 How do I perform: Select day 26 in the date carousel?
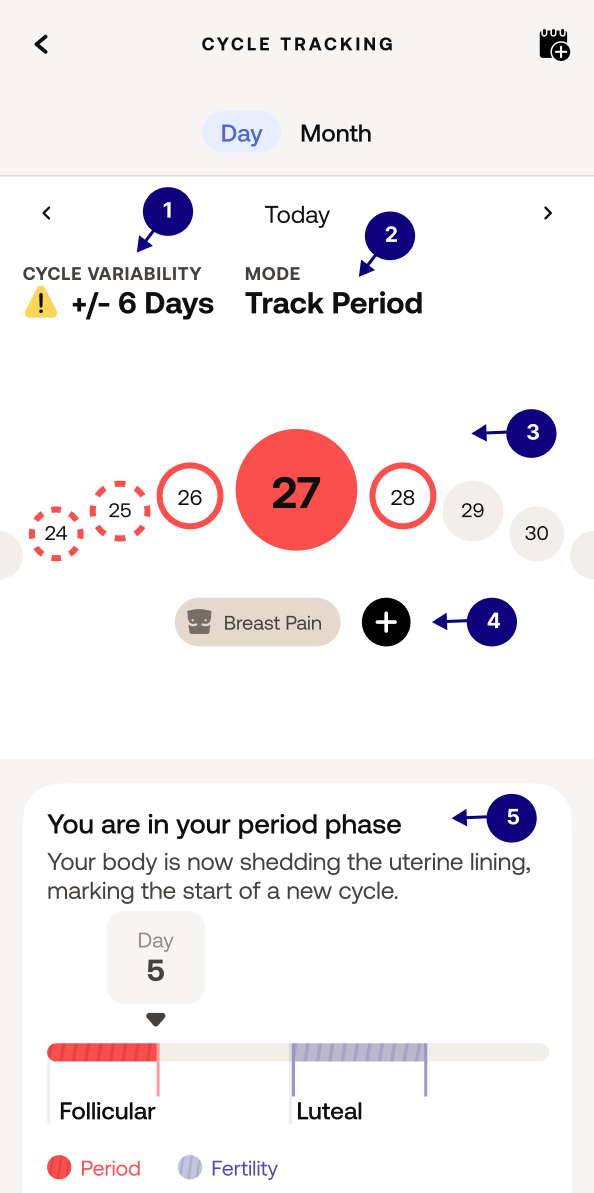pyautogui.click(x=190, y=497)
